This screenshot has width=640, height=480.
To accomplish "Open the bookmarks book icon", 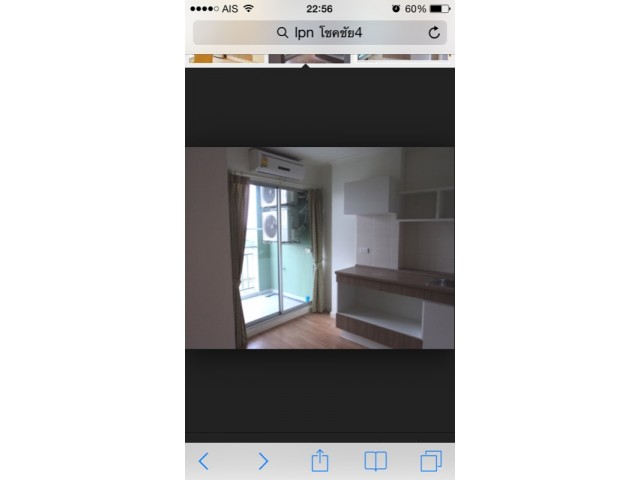I will coord(375,461).
